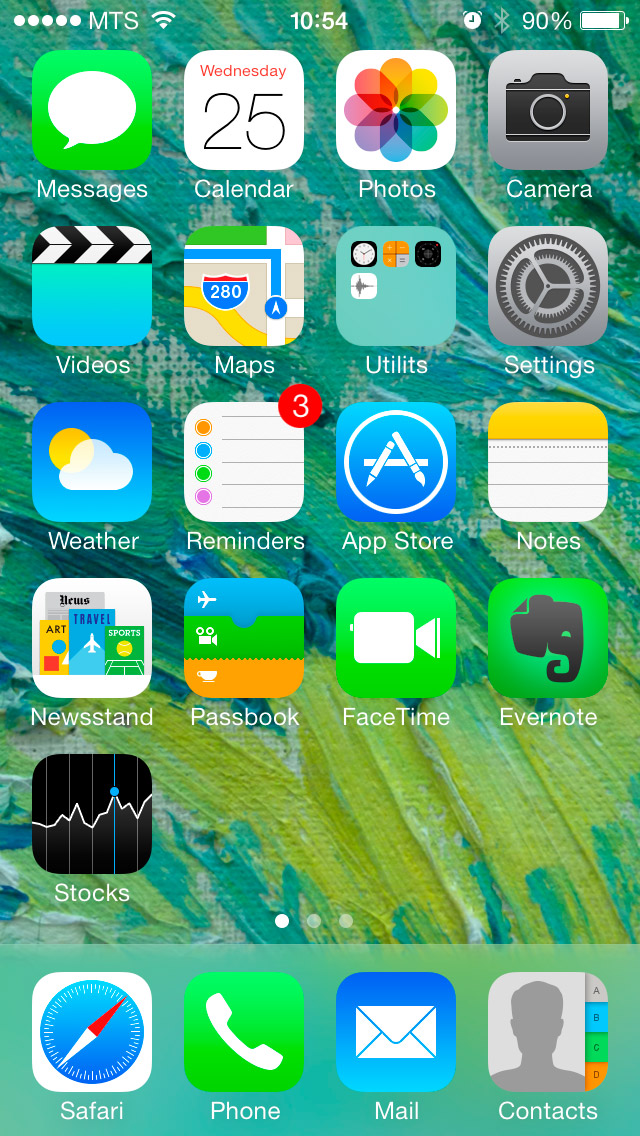
Task: Open the Notes app
Action: [x=548, y=462]
